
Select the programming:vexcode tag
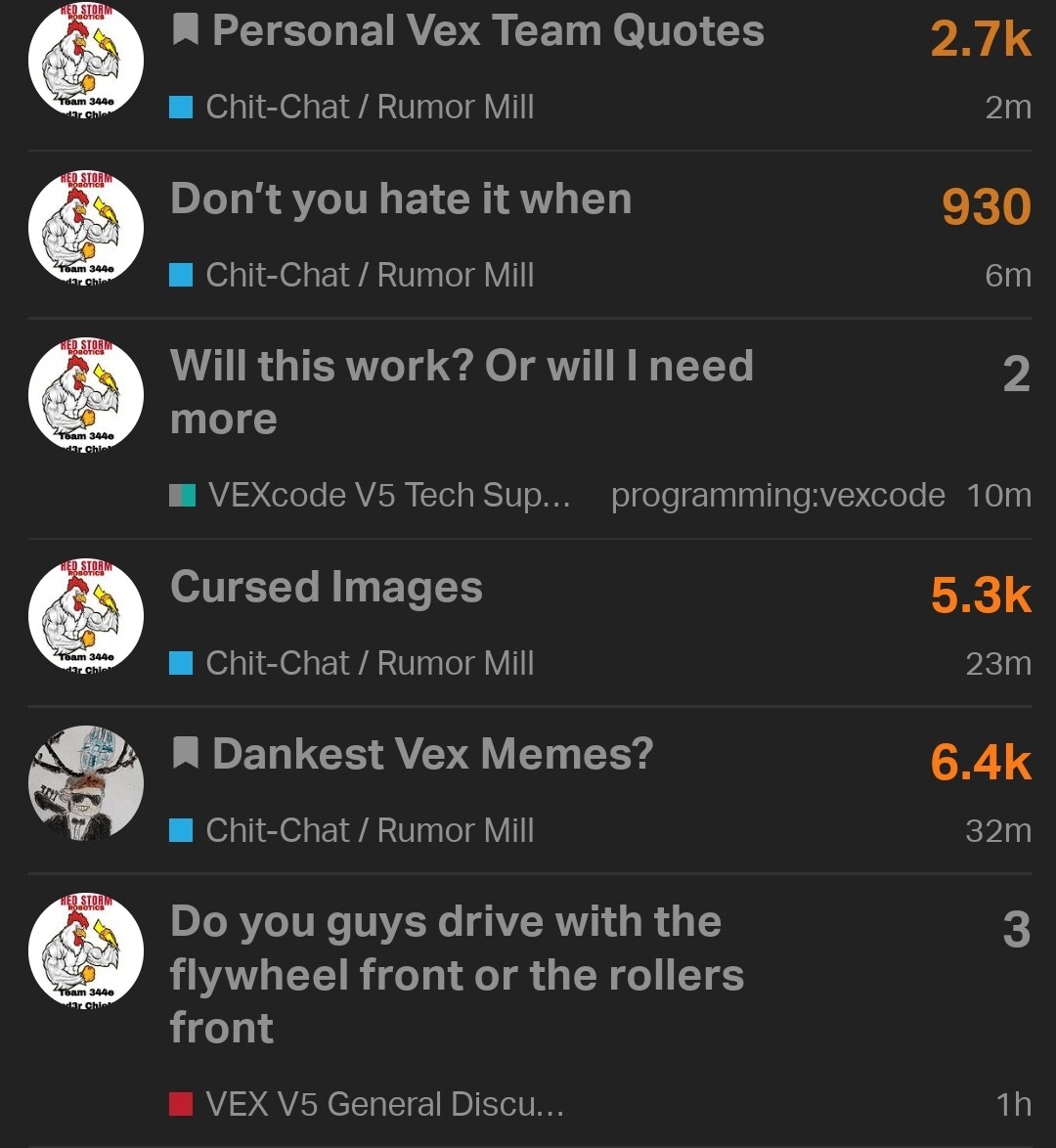coord(777,495)
